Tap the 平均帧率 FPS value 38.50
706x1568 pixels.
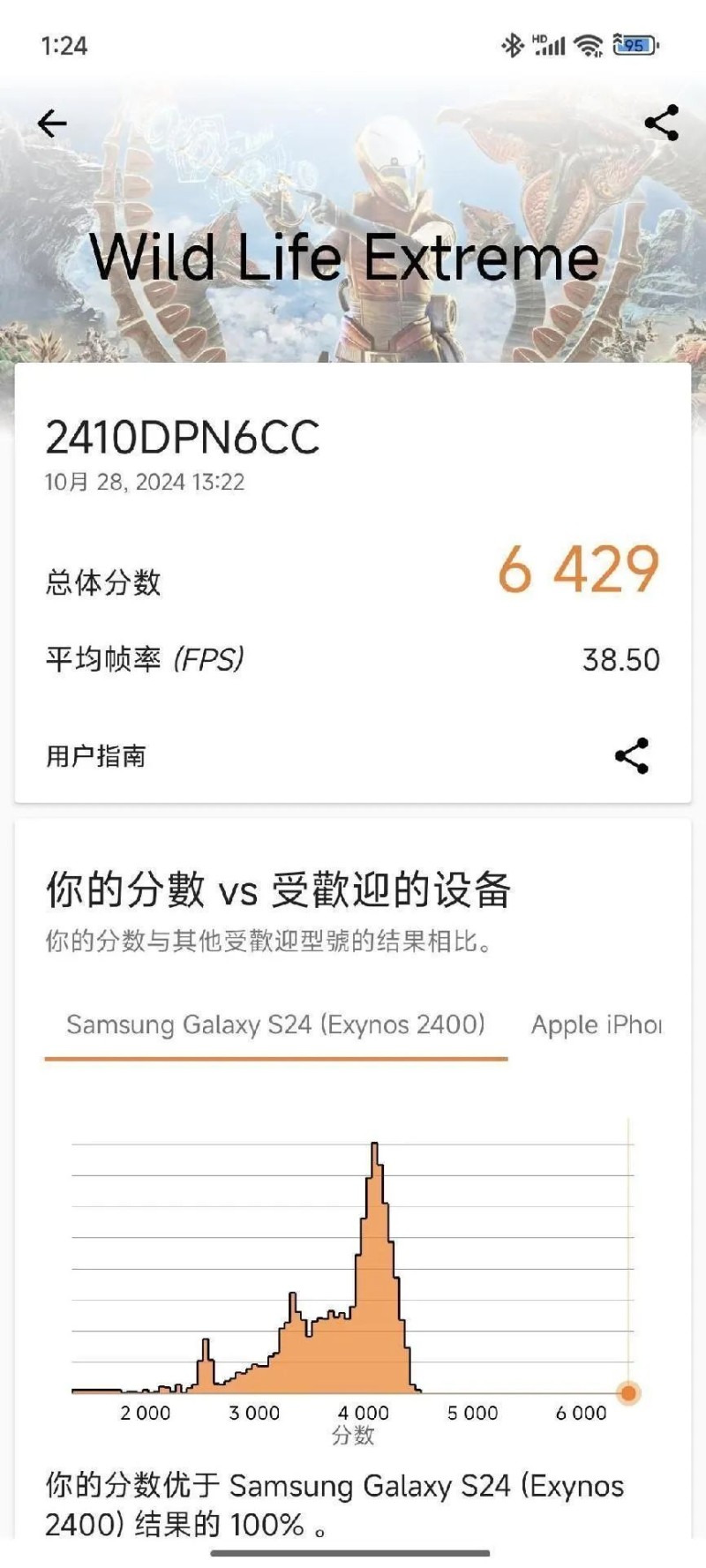[622, 657]
